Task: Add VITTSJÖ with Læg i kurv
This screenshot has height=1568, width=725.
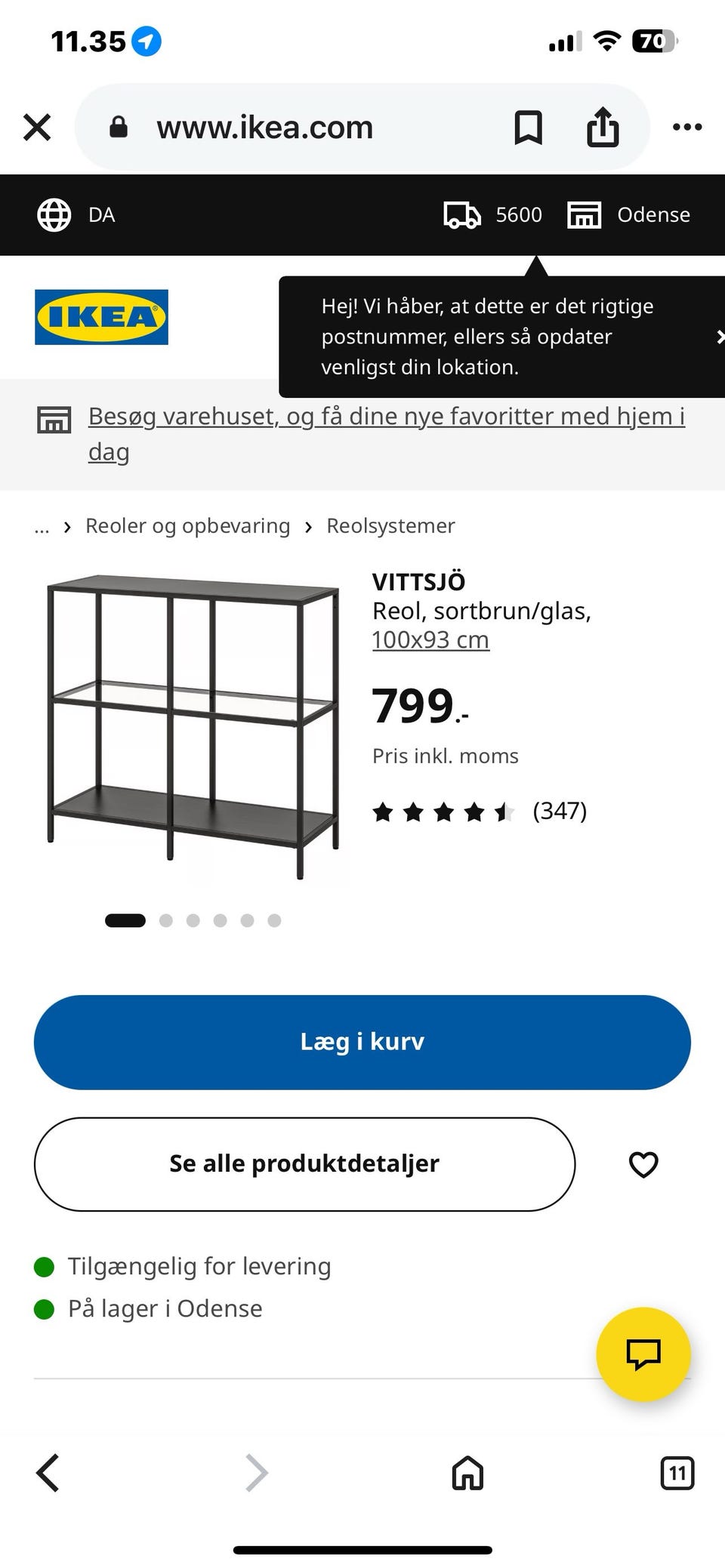Action: pyautogui.click(x=362, y=1042)
